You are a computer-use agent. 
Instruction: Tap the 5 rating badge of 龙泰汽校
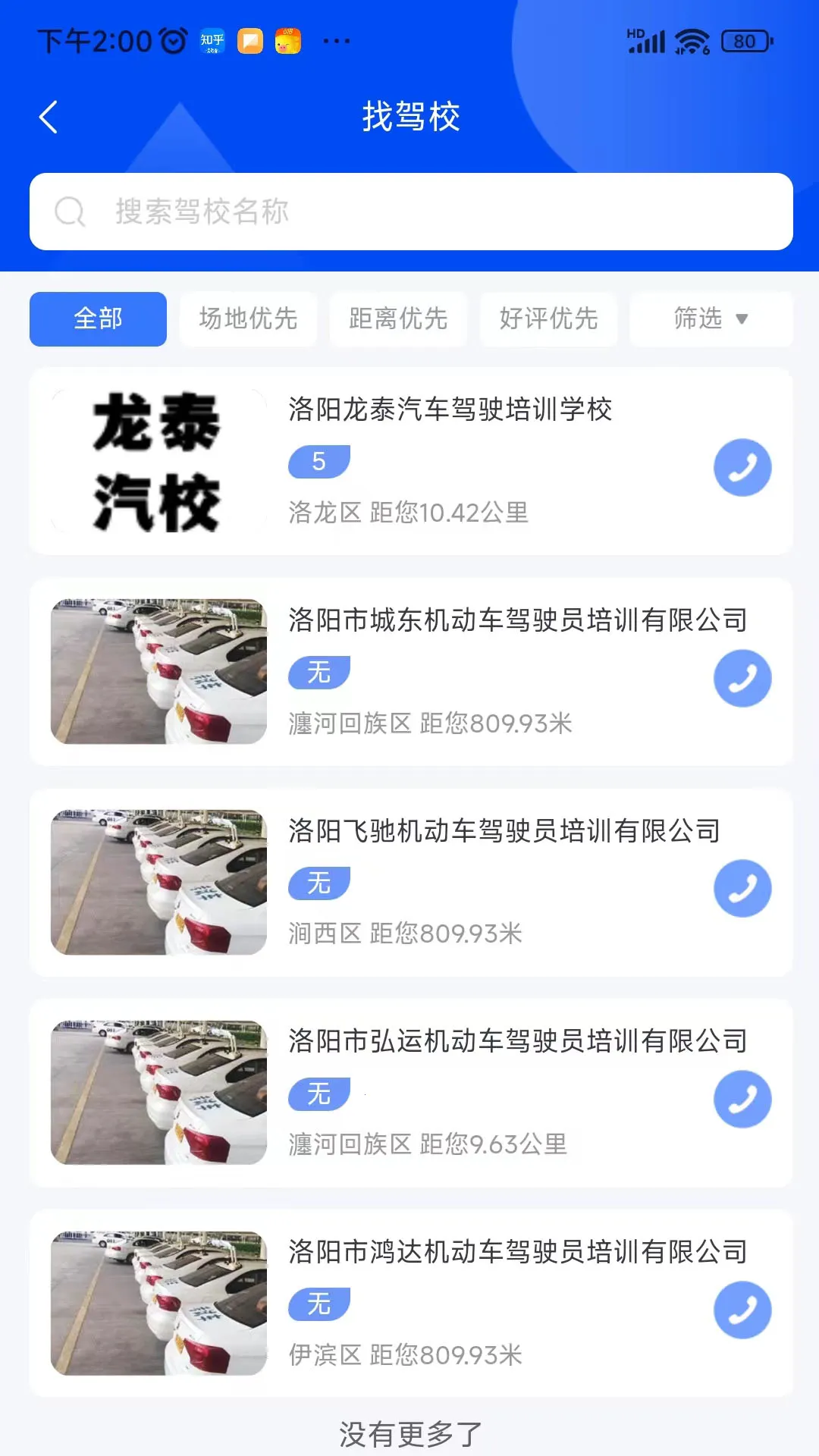pos(318,463)
